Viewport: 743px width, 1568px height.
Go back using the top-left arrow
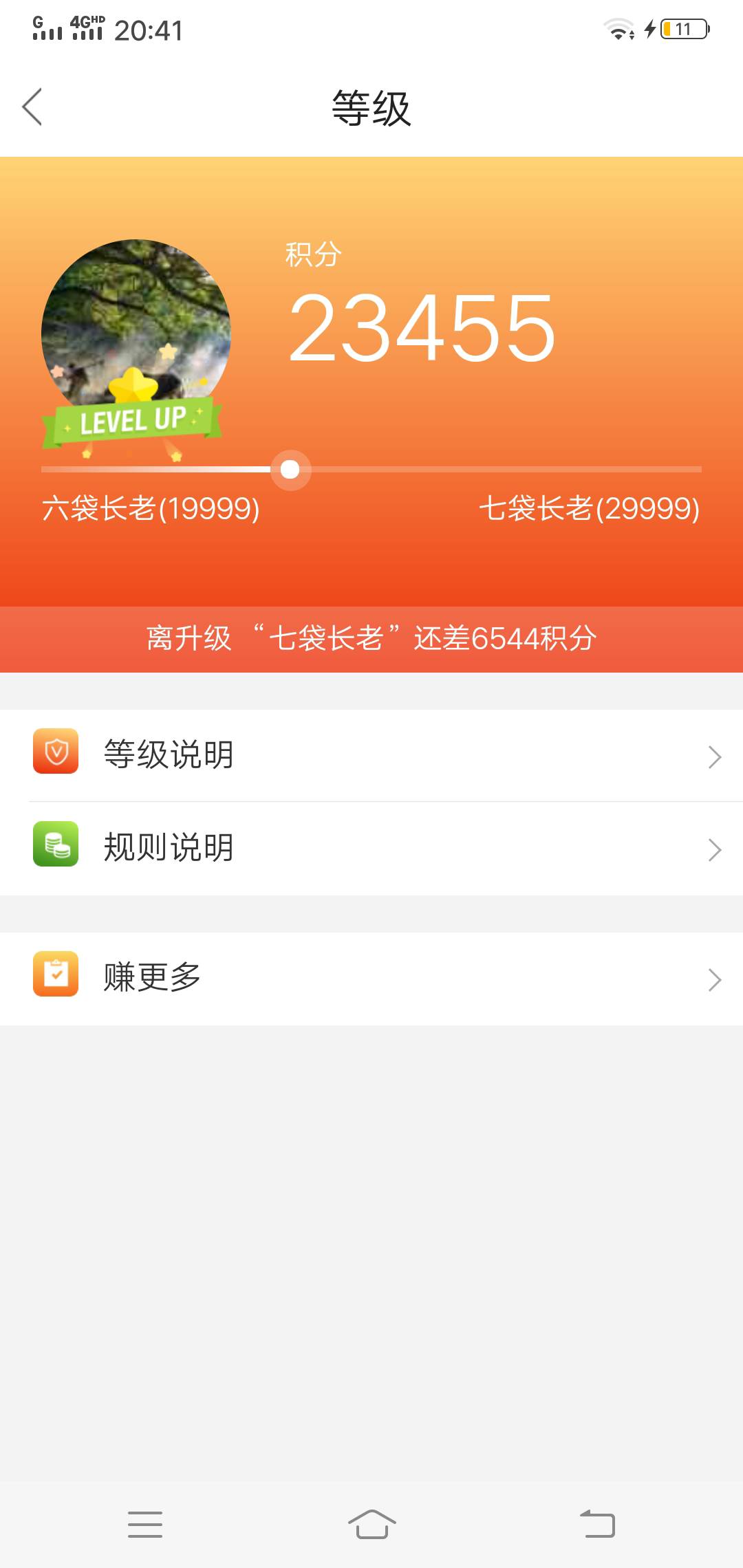32,107
